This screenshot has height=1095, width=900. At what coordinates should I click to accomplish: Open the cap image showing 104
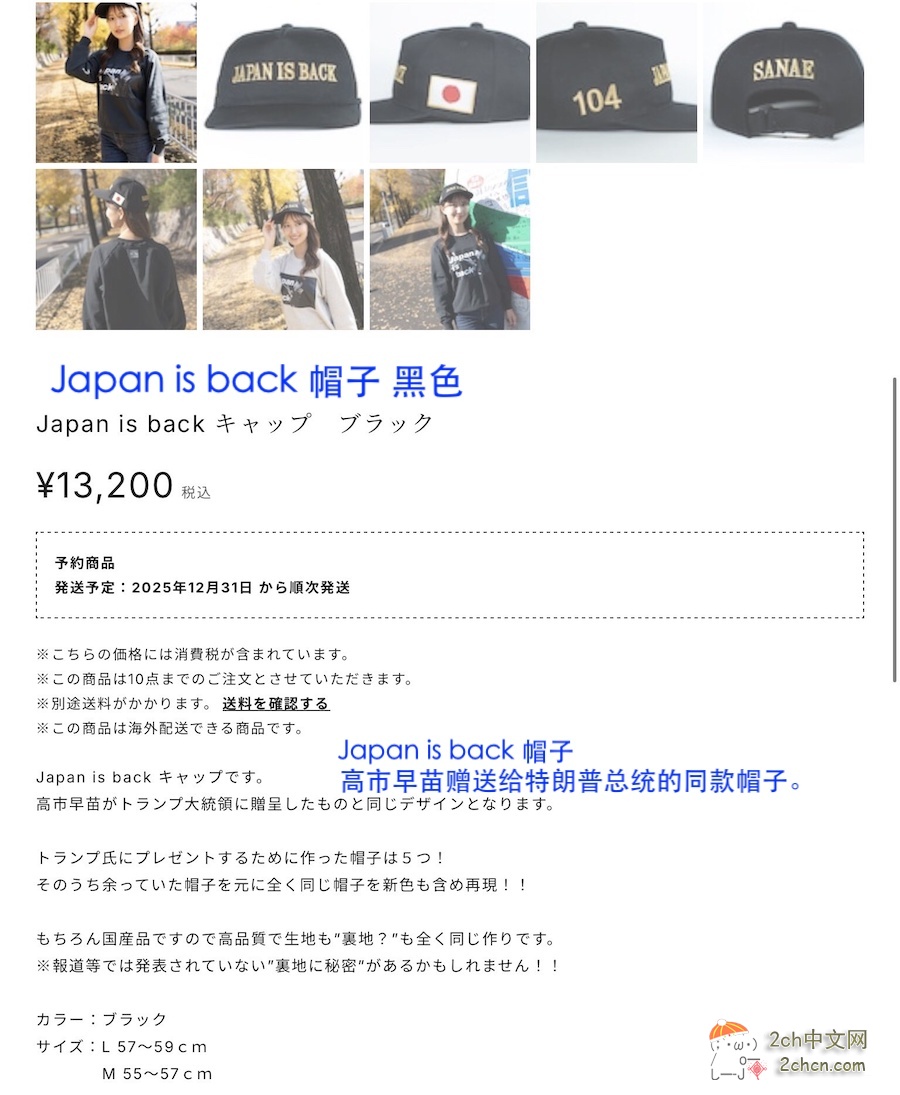(x=616, y=82)
